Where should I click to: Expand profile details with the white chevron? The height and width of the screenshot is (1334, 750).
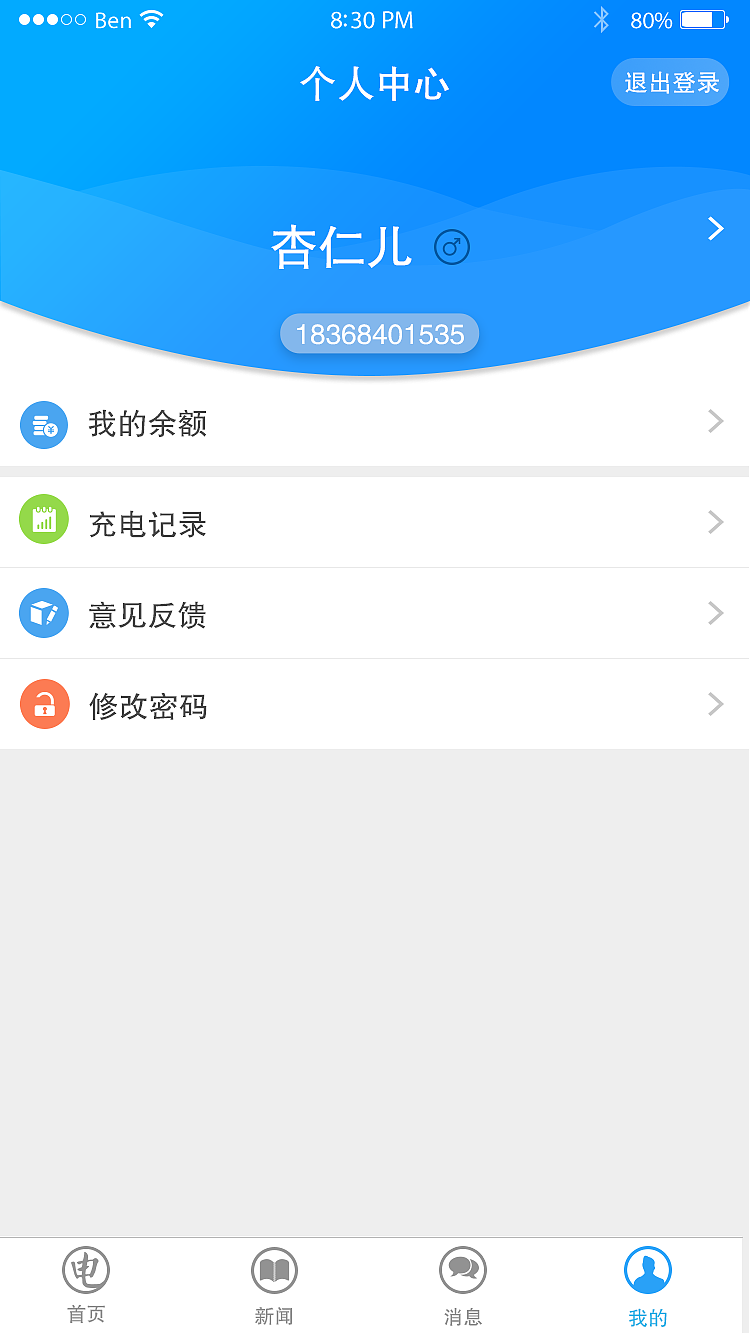[x=715, y=229]
